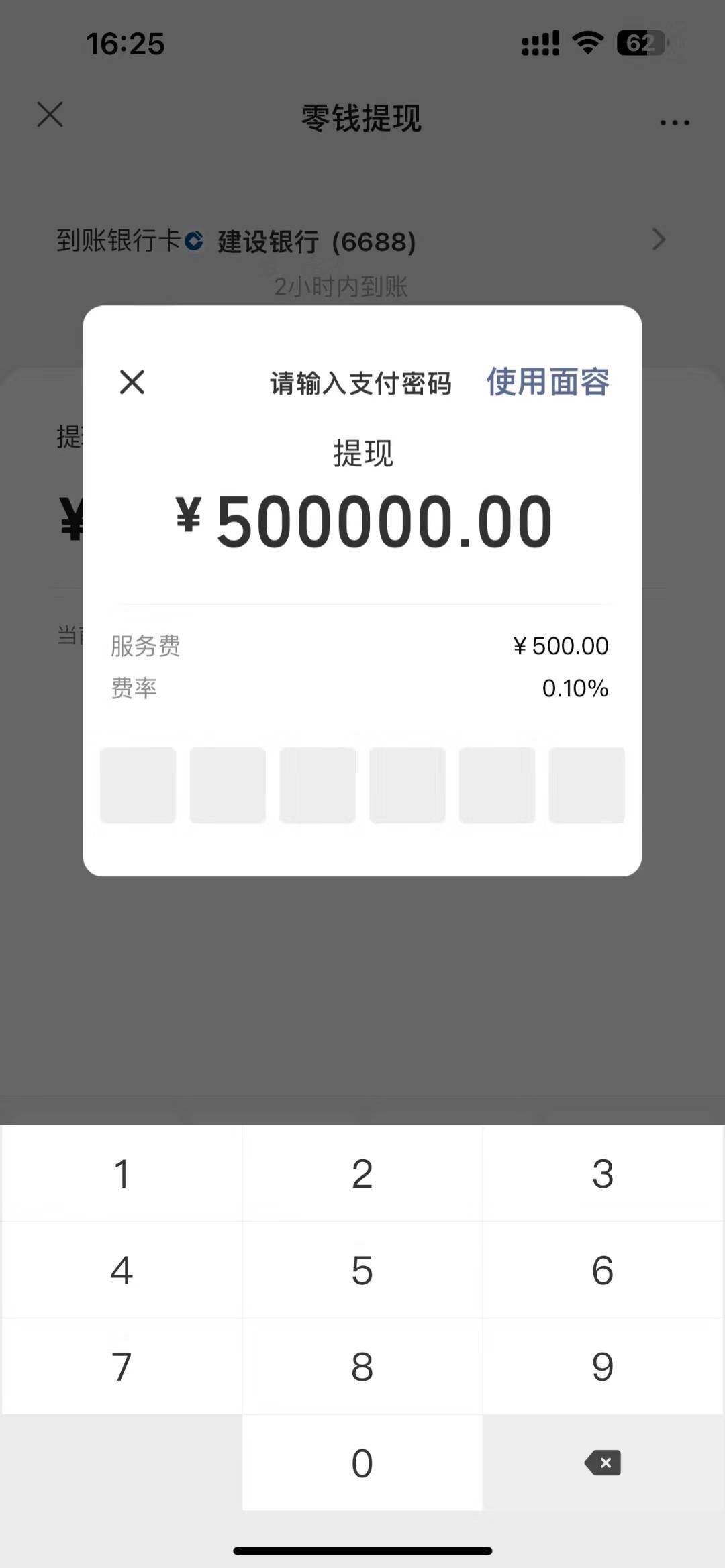
Task: Enter digit 4 on keypad
Action: (122, 1270)
